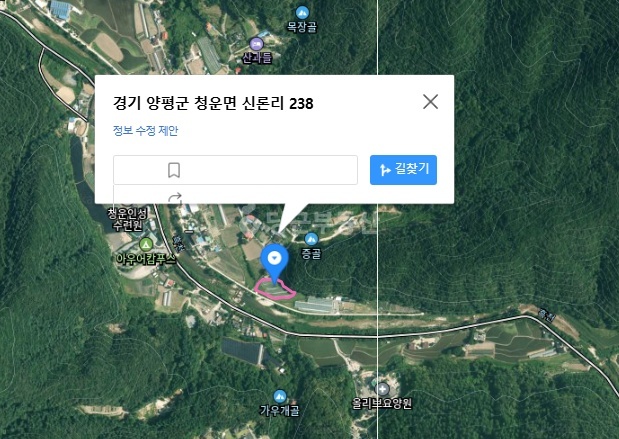Start directions with 길찾기 button
Image resolution: width=619 pixels, height=439 pixels.
[x=403, y=169]
